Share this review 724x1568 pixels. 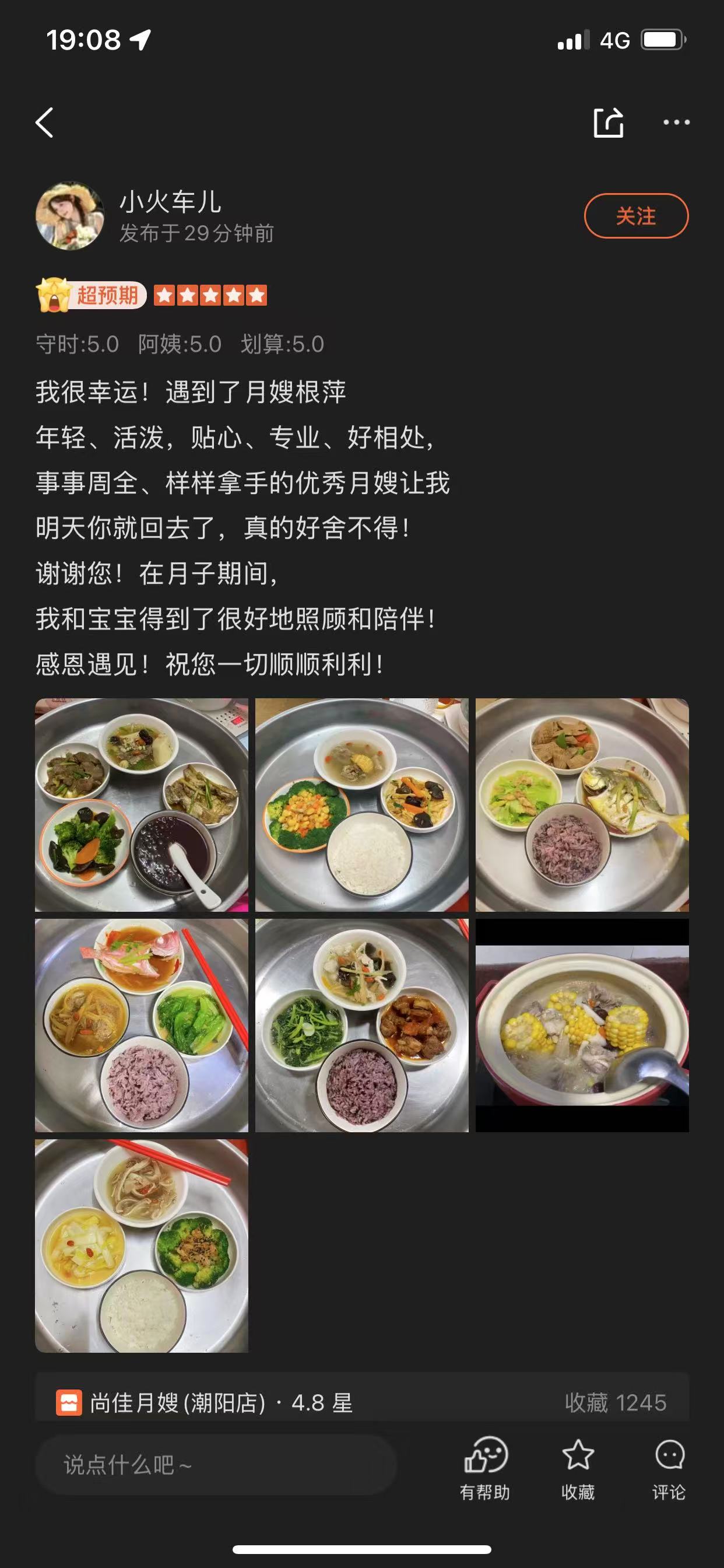click(609, 123)
